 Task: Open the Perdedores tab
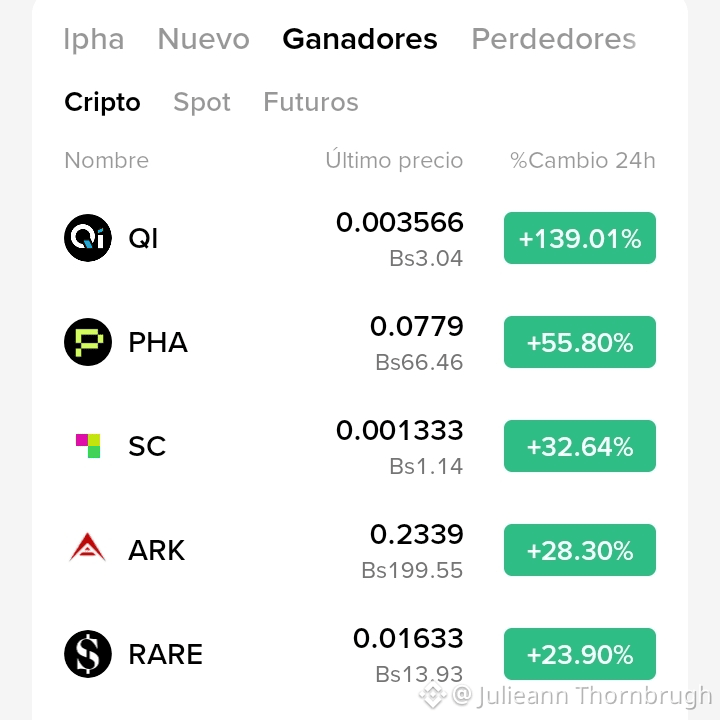[x=554, y=39]
